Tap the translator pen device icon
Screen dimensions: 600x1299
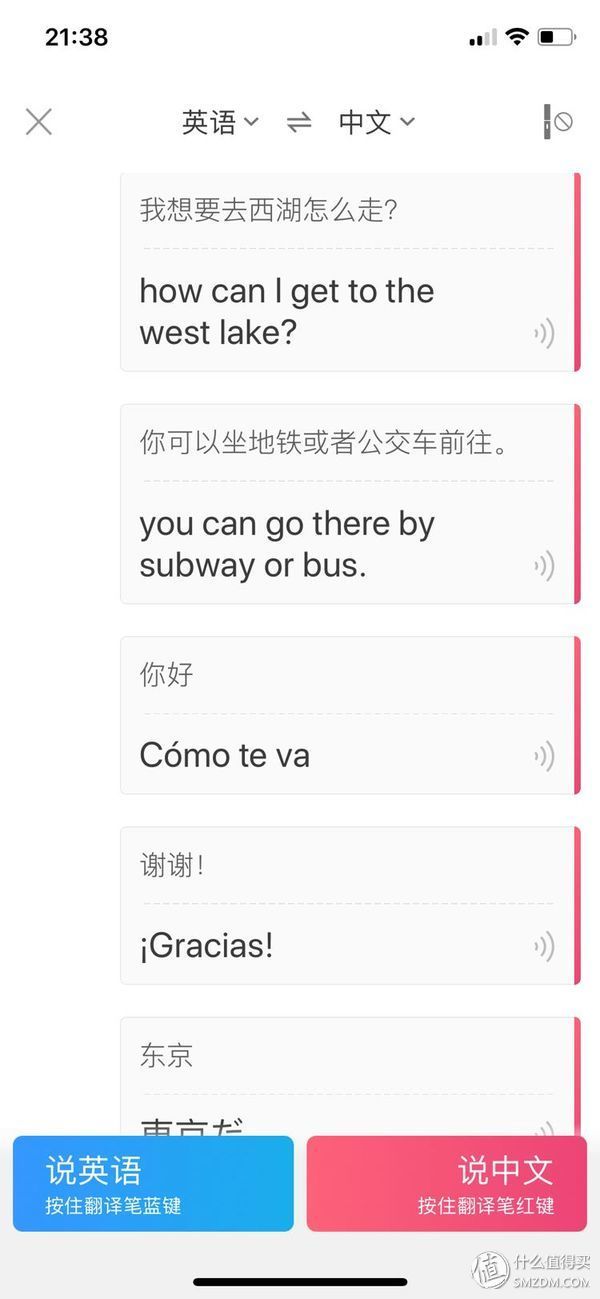pos(557,122)
